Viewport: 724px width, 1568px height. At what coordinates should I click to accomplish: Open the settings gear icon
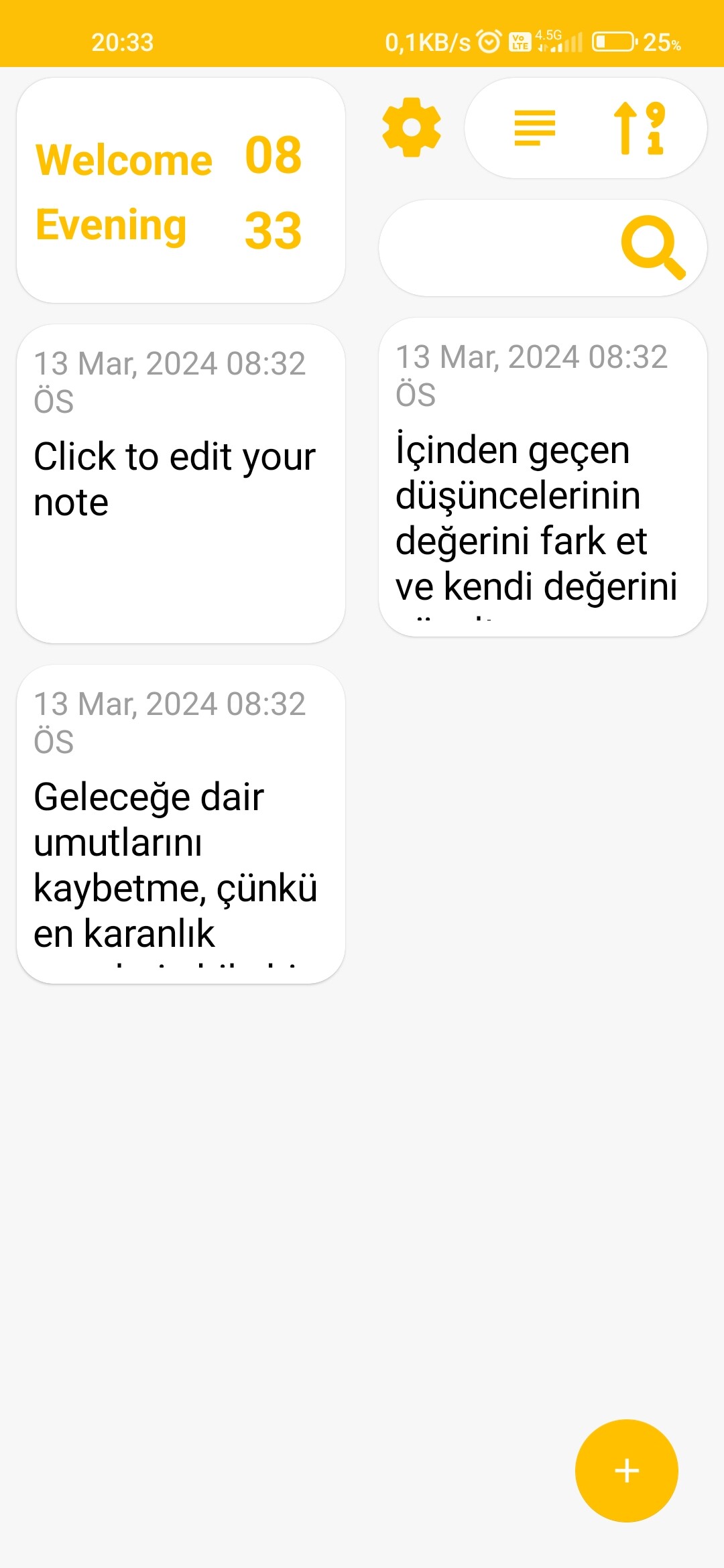[x=411, y=127]
